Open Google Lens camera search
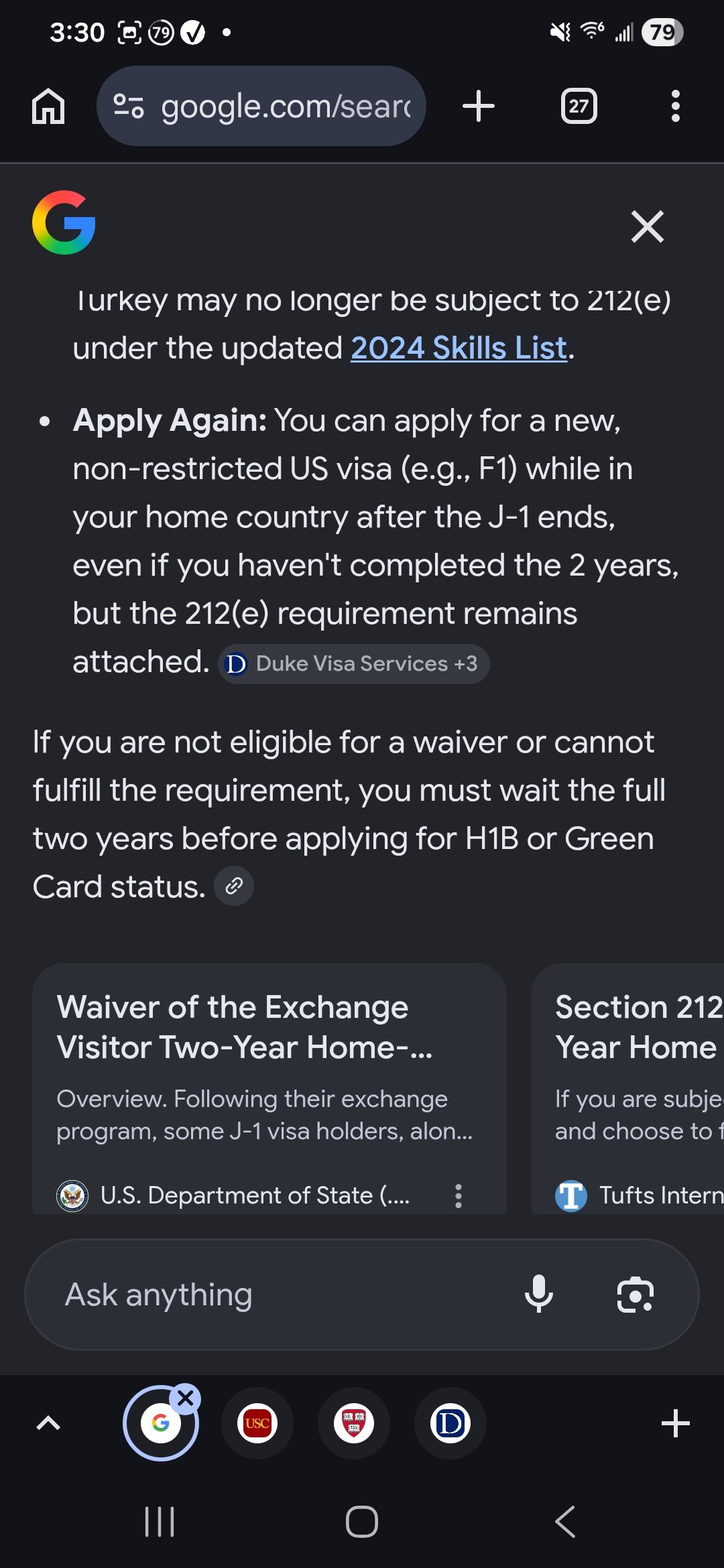Viewport: 724px width, 1568px height. tap(635, 1295)
